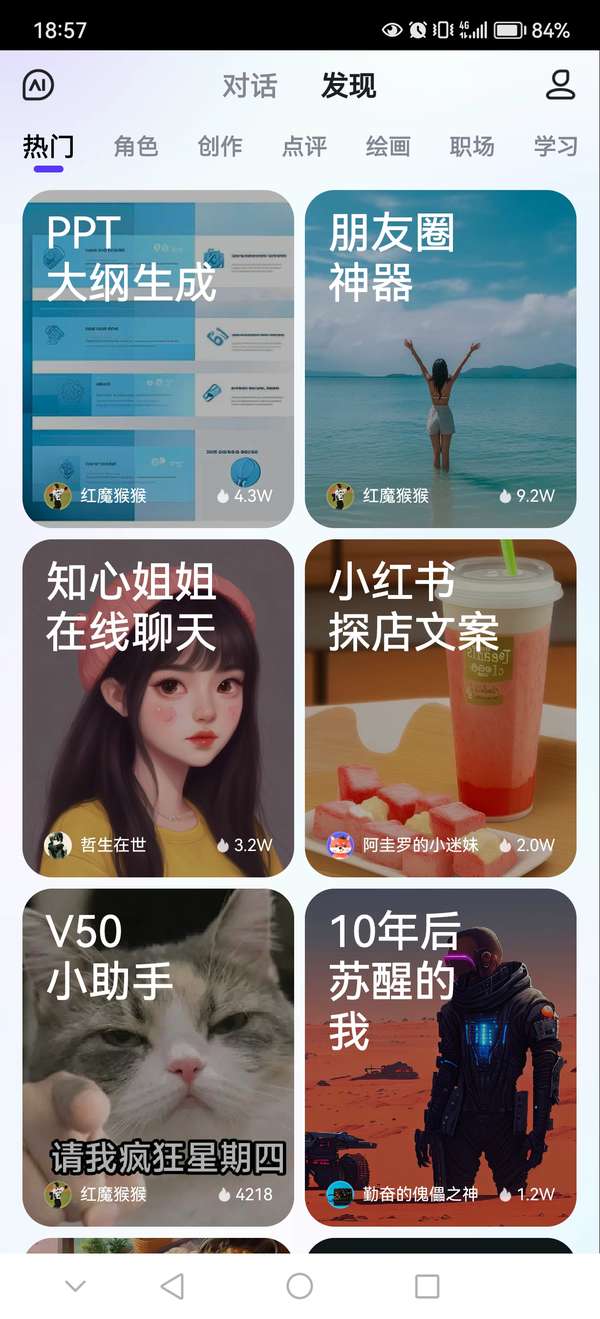The height and width of the screenshot is (1319, 600).
Task: Select the 发现 tab
Action: click(x=348, y=86)
